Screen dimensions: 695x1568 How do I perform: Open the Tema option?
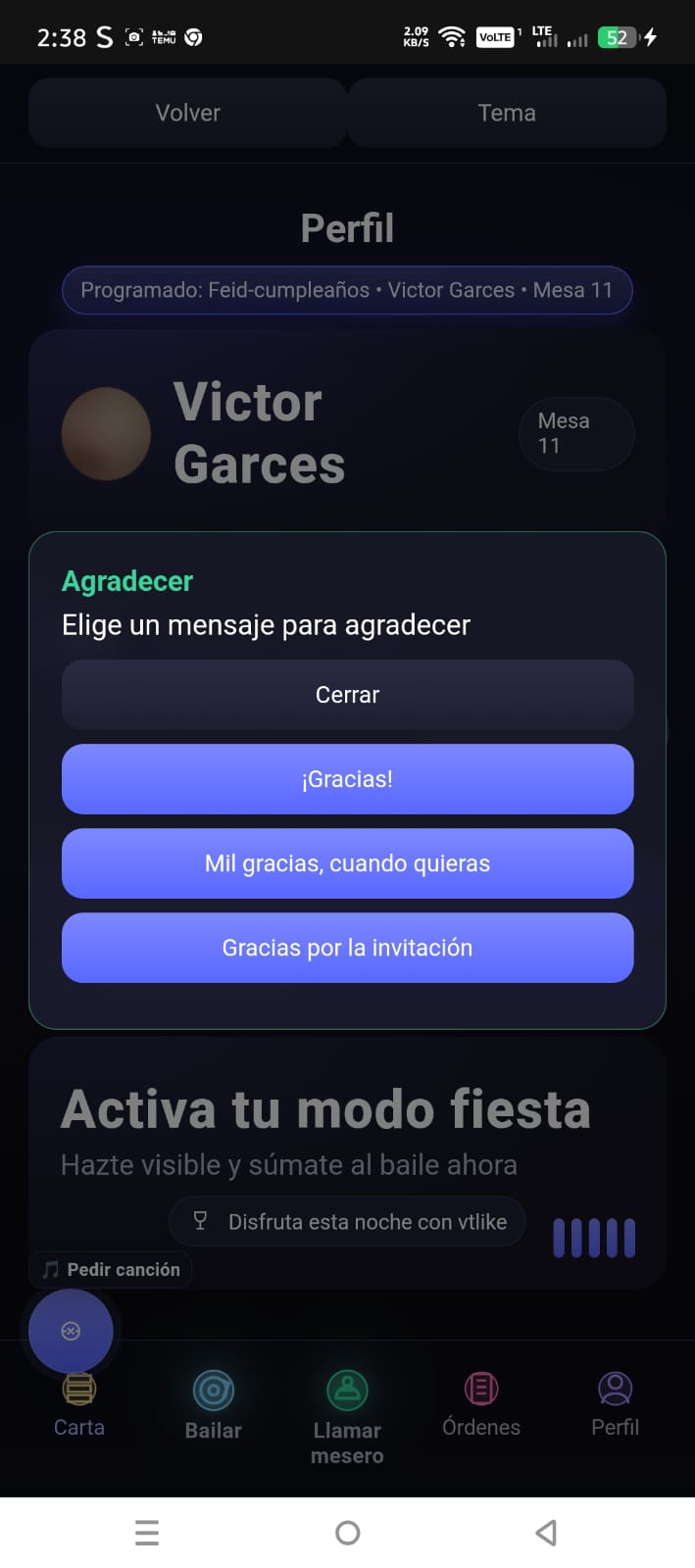tap(507, 113)
